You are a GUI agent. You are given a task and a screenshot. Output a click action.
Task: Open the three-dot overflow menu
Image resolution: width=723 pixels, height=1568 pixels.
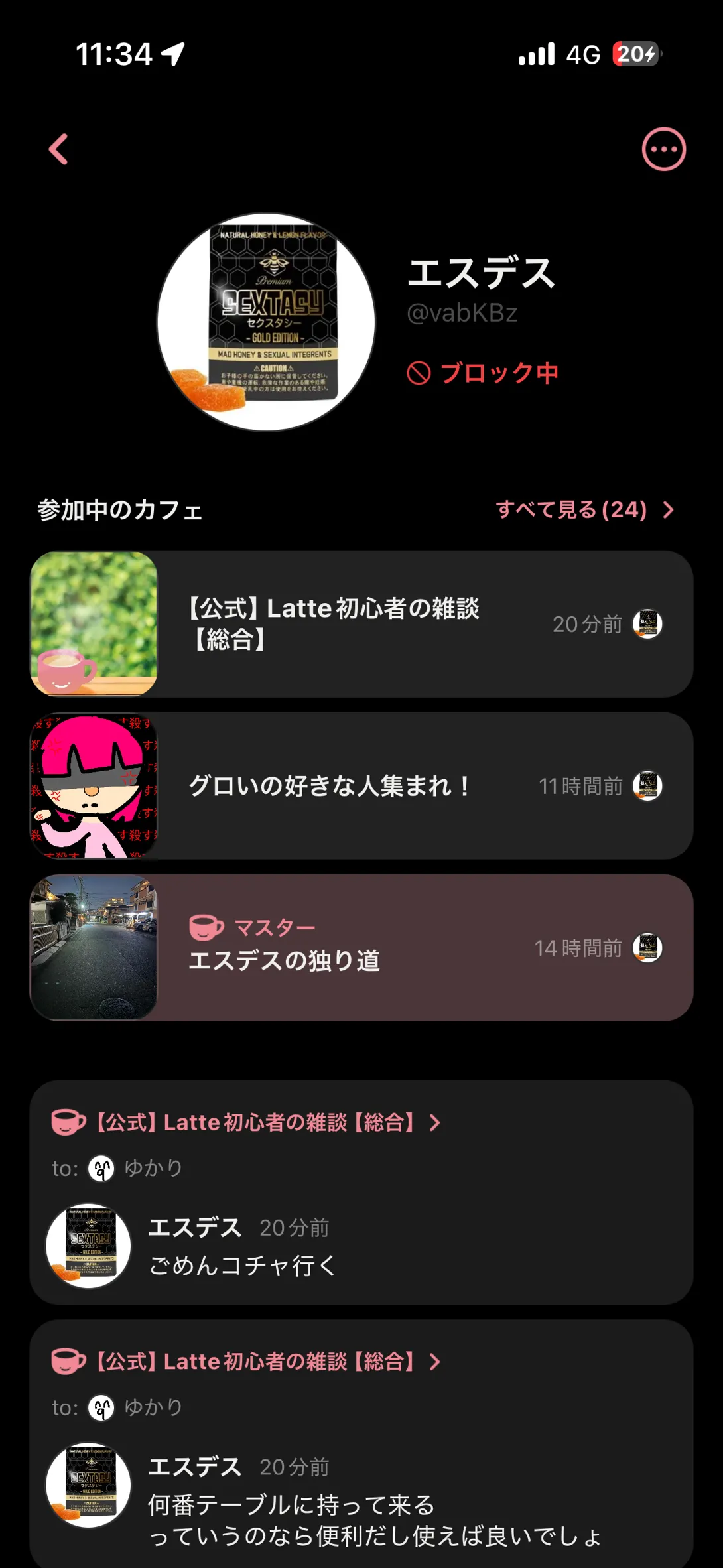pos(663,149)
